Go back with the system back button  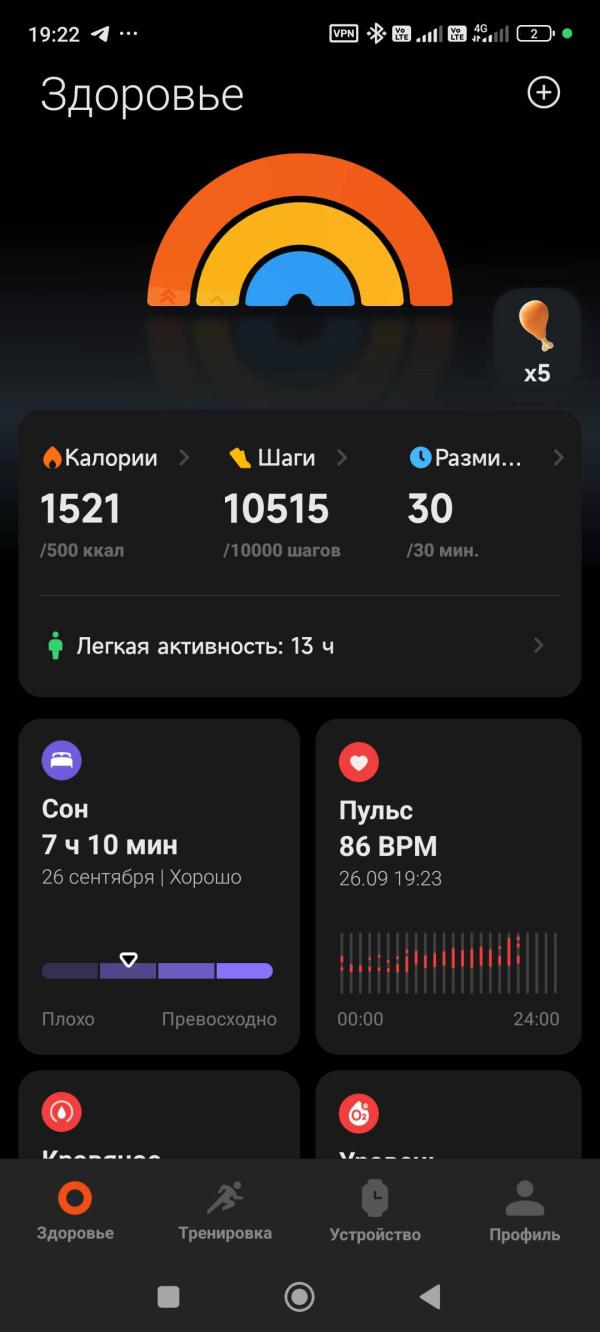(430, 1297)
